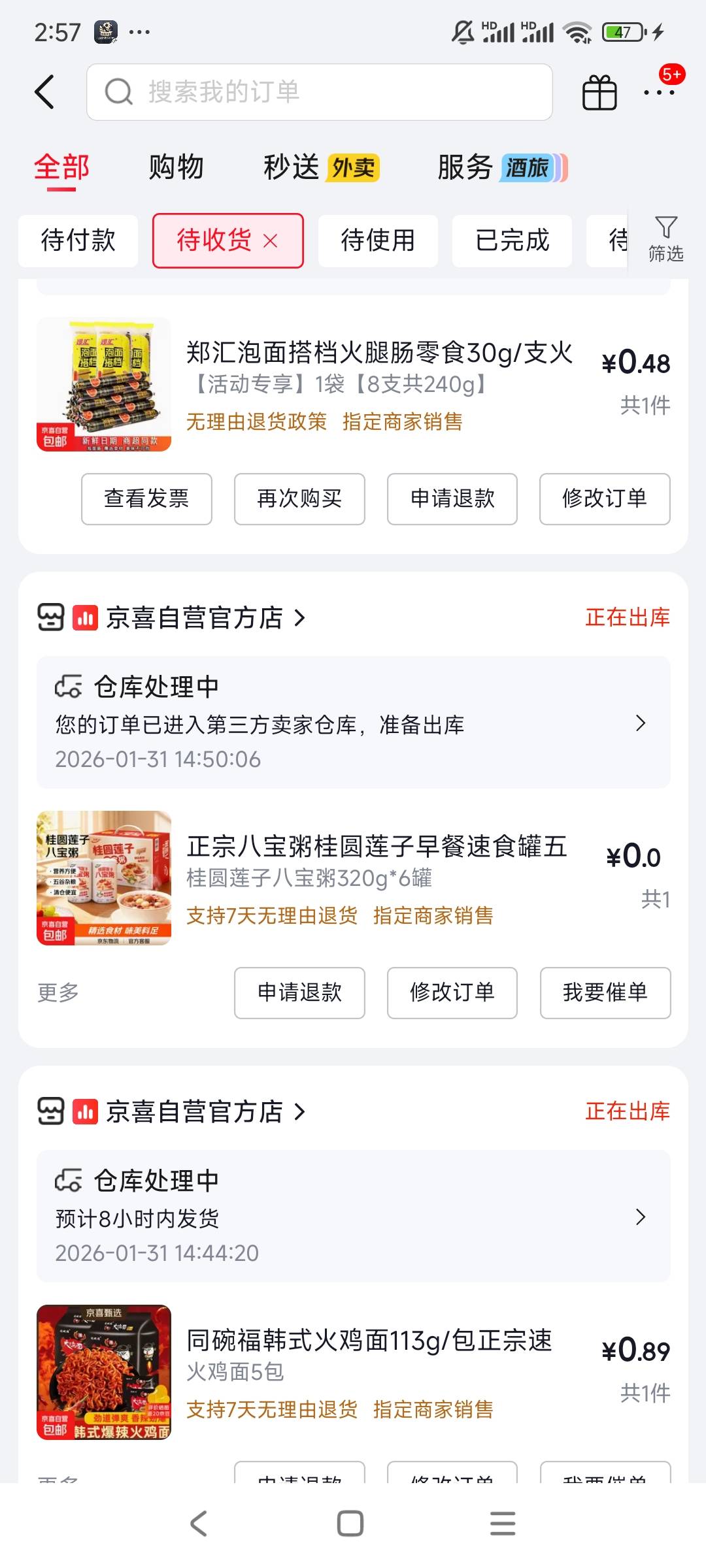
Task: Select the 待付款 filter chip
Action: [78, 240]
